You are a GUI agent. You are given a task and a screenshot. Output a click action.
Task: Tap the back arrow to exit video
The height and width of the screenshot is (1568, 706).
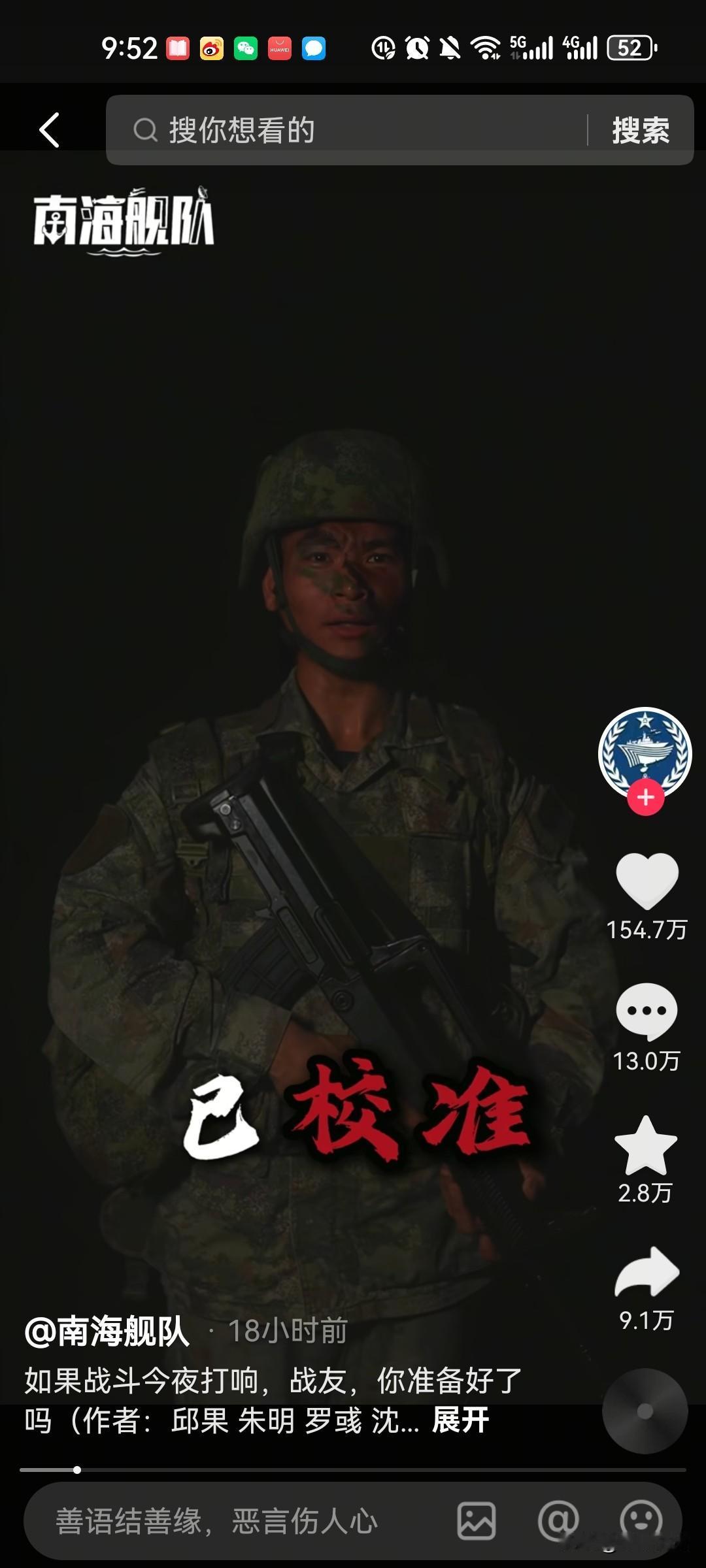(x=48, y=130)
